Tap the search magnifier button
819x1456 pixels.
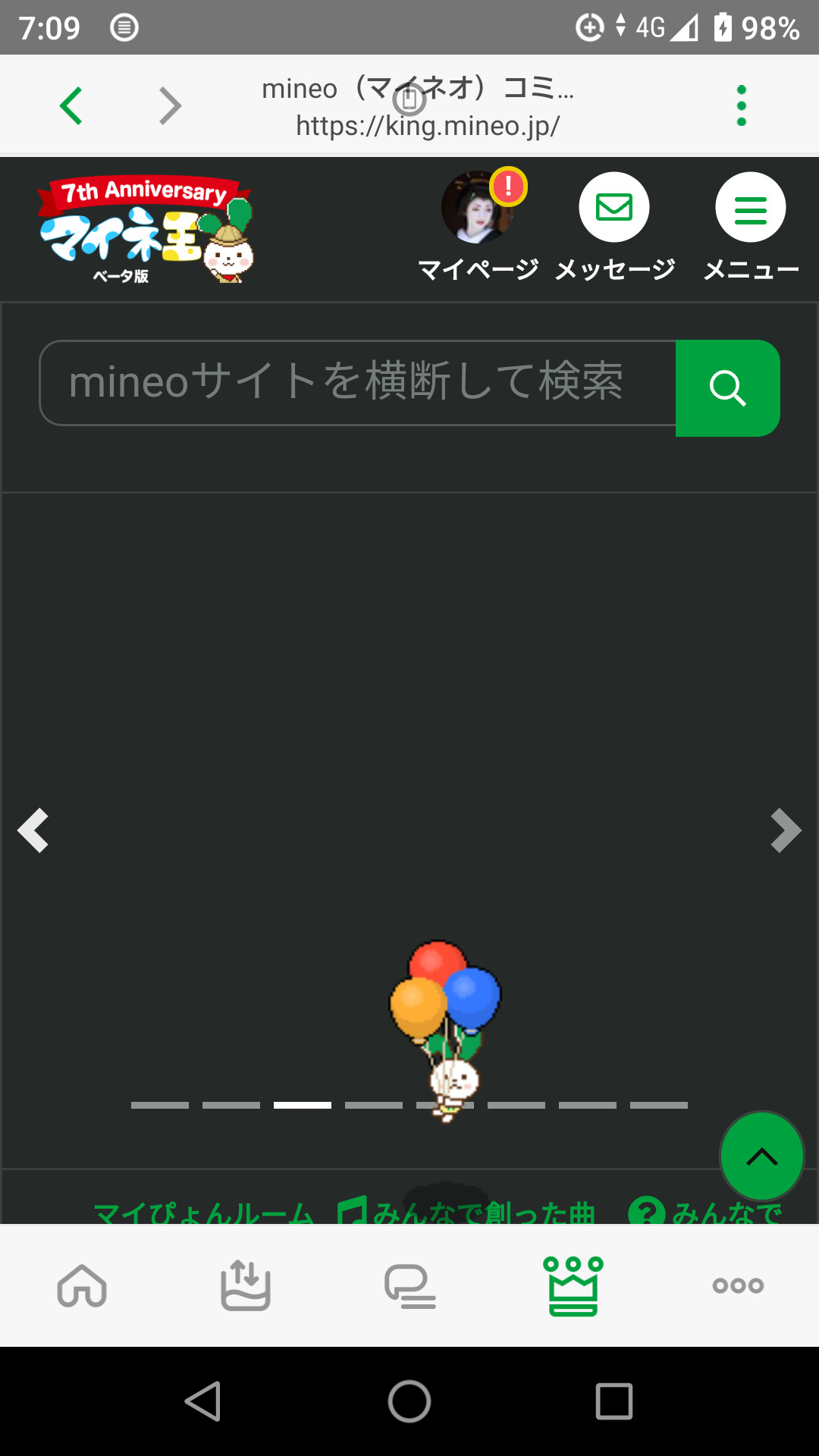point(727,388)
